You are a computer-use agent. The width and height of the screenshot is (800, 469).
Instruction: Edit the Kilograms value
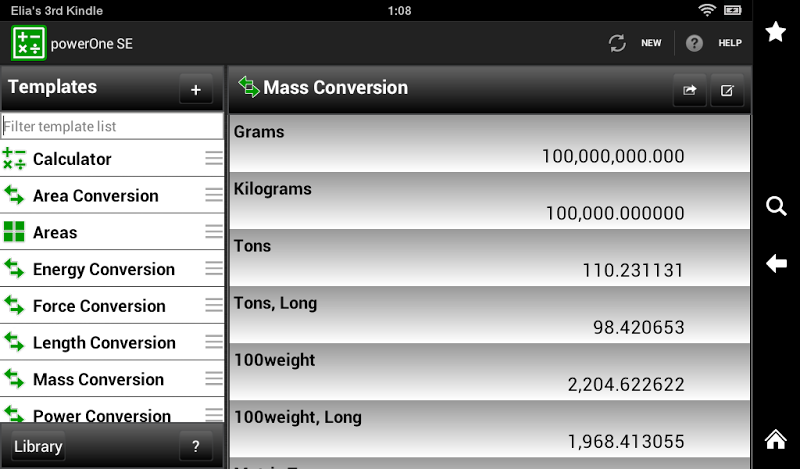click(490, 202)
